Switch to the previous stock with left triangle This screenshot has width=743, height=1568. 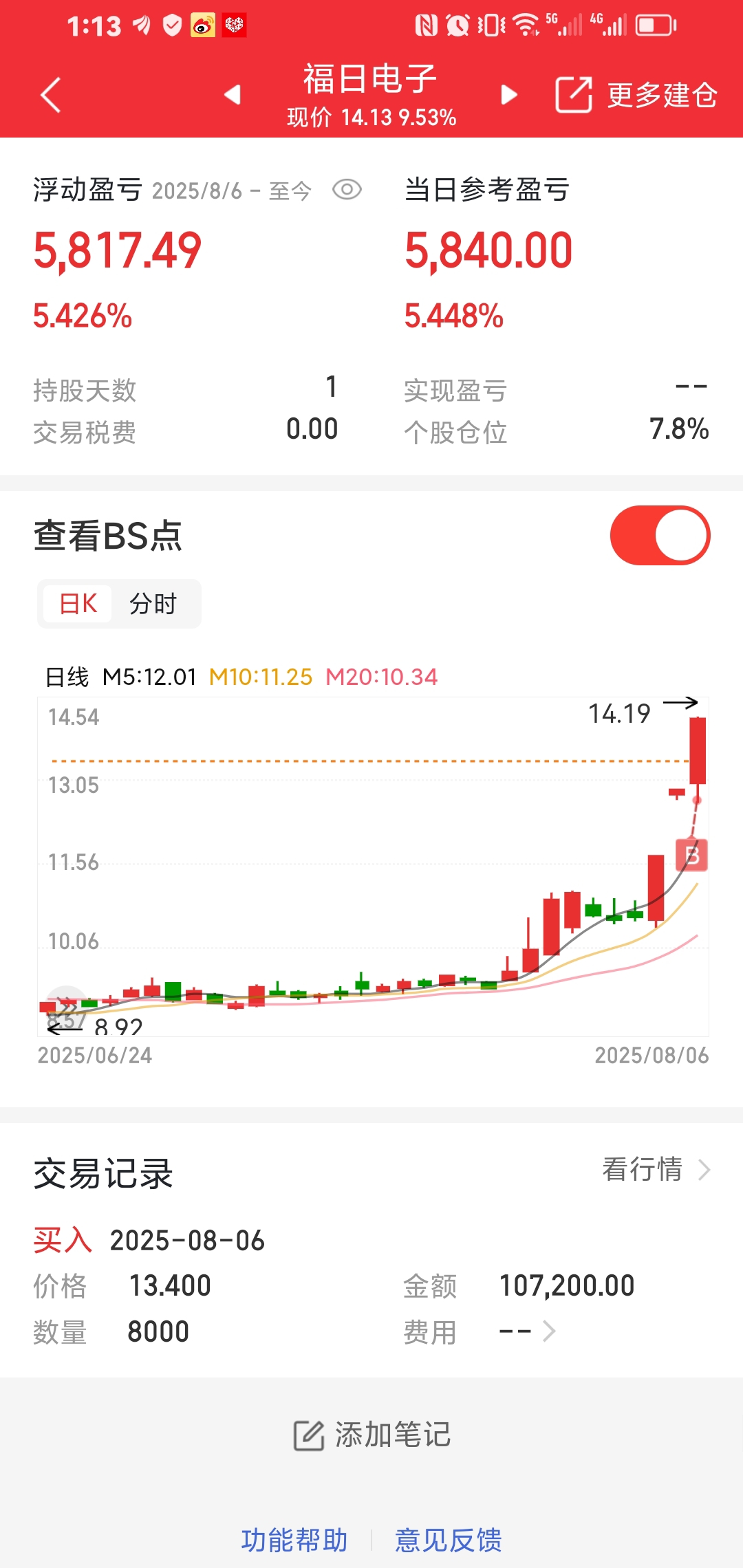coord(233,94)
